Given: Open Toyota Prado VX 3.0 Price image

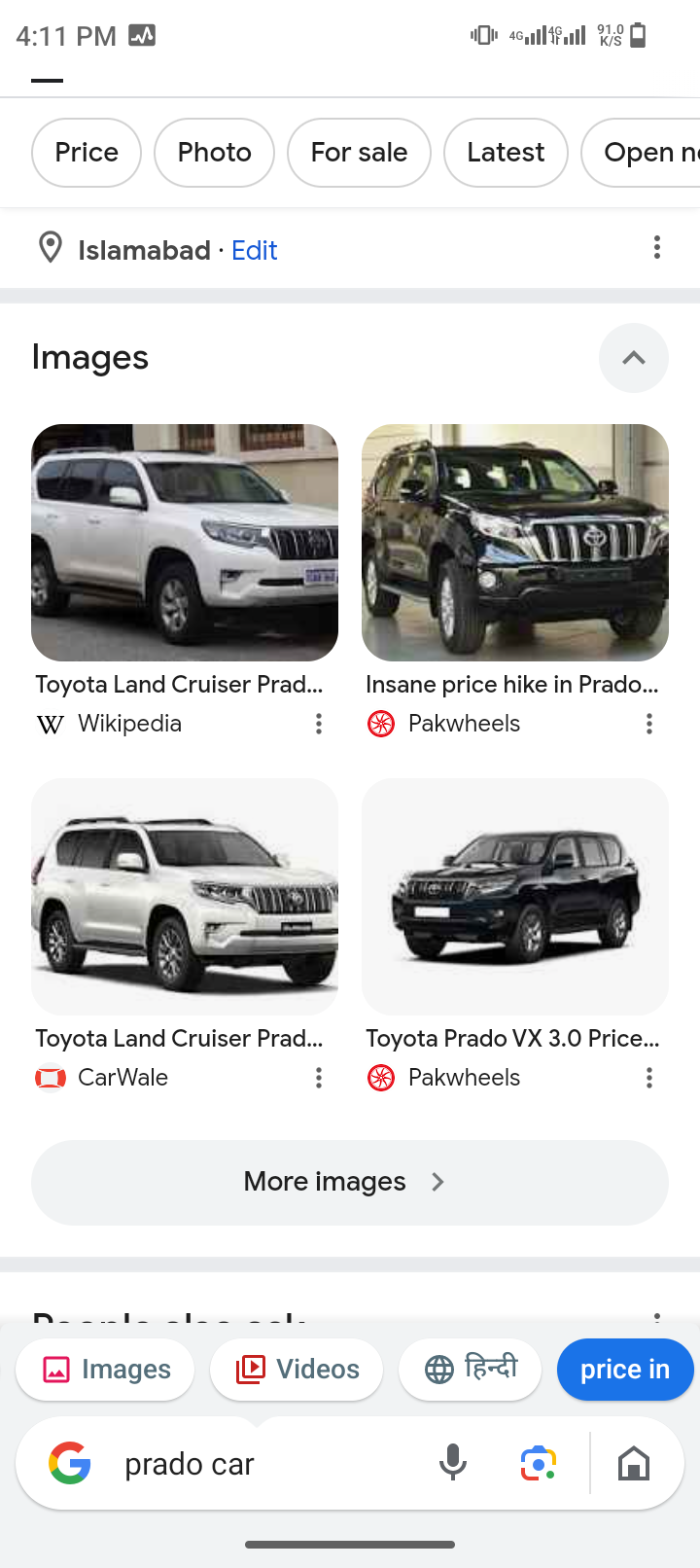Looking at the screenshot, I should pos(515,897).
